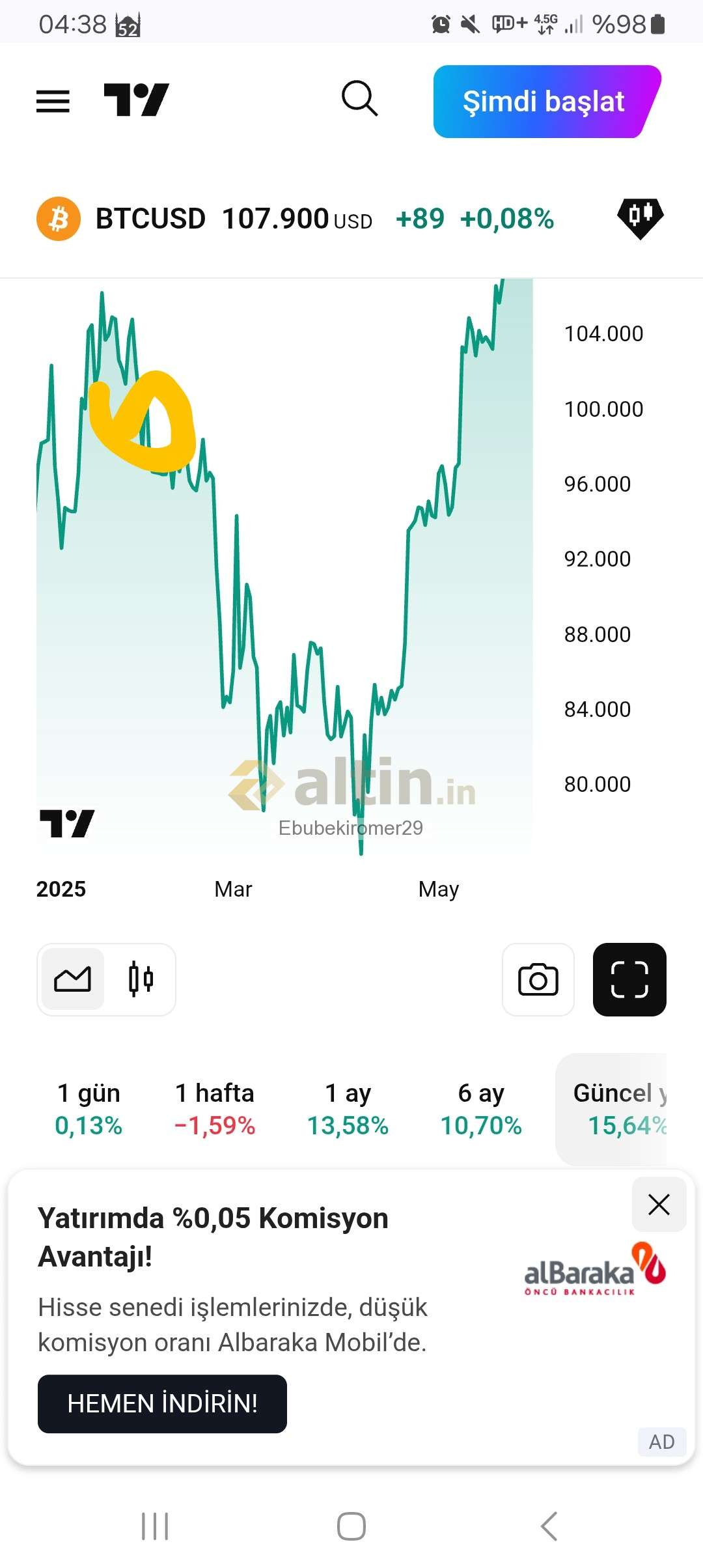The width and height of the screenshot is (703, 1568).
Task: Select the 6 ay time range
Action: (481, 1109)
